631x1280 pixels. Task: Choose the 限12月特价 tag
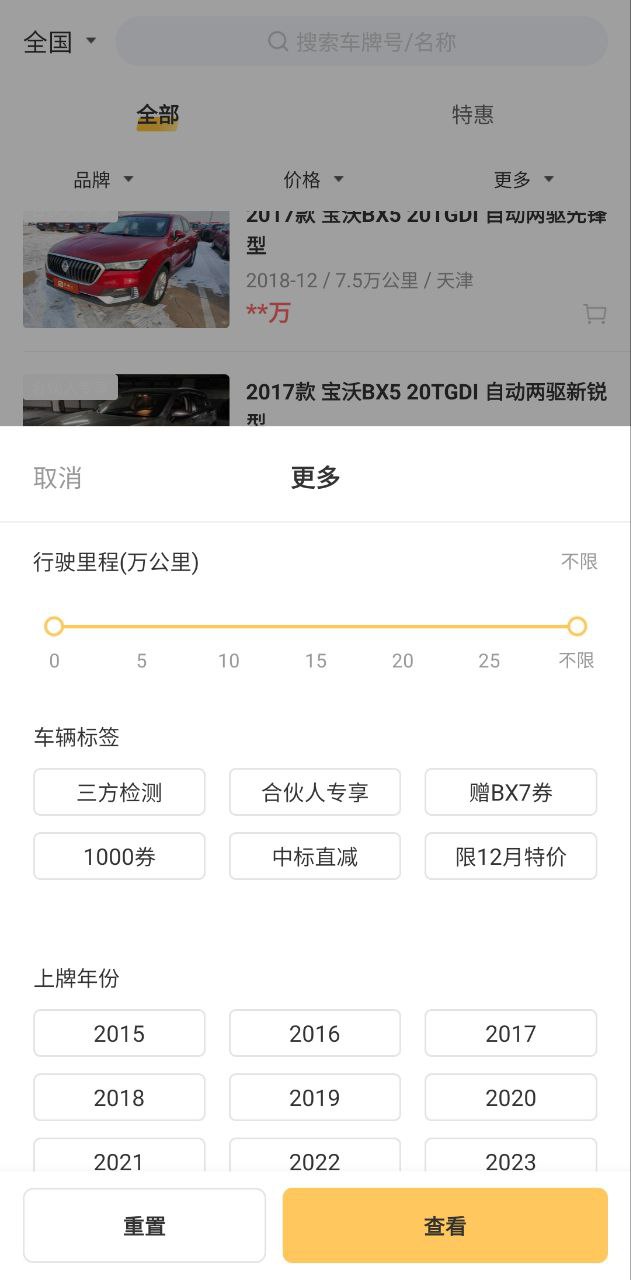click(x=510, y=856)
